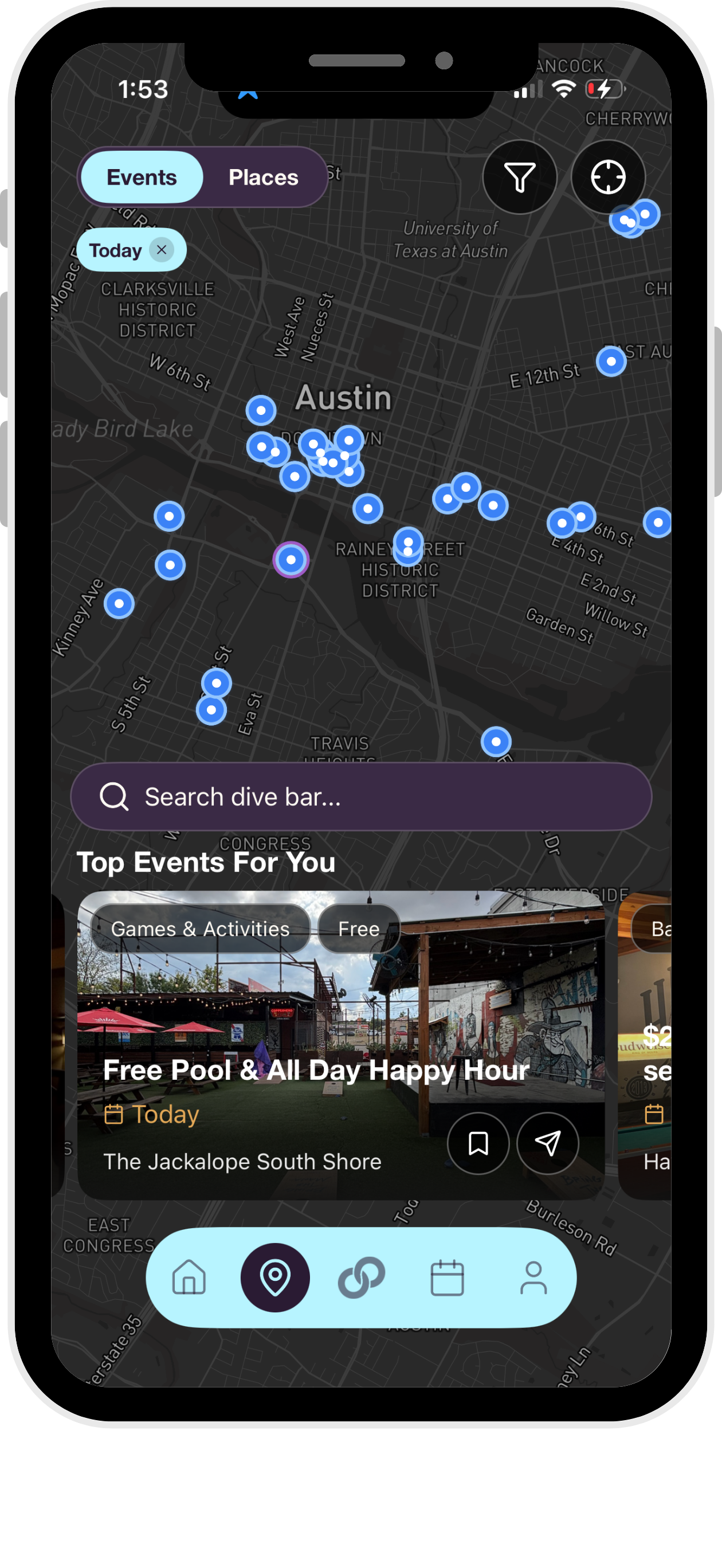Select the Events segment
The image size is (722, 1568).
click(142, 177)
